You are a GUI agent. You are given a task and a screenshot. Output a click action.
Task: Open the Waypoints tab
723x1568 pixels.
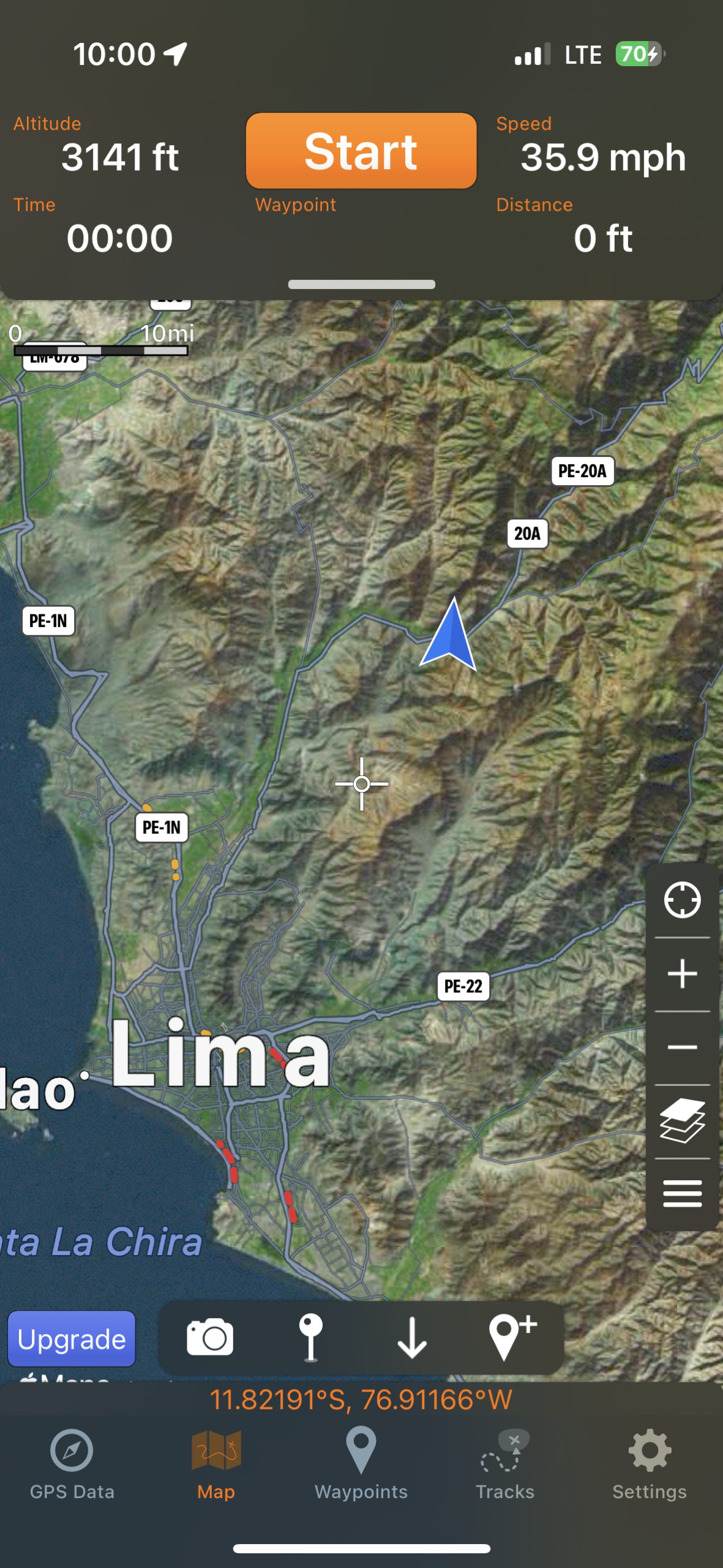(361, 1464)
